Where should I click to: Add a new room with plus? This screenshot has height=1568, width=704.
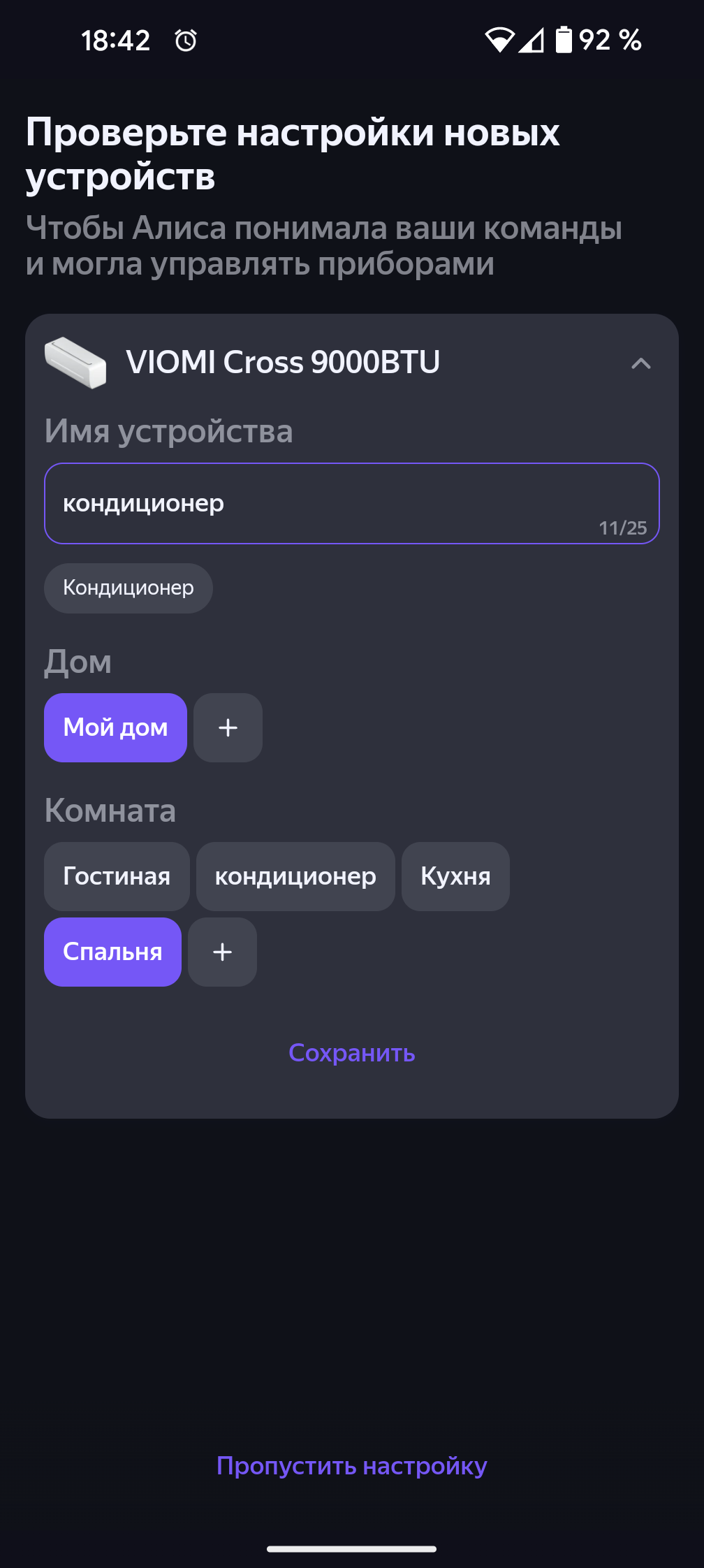coord(222,952)
